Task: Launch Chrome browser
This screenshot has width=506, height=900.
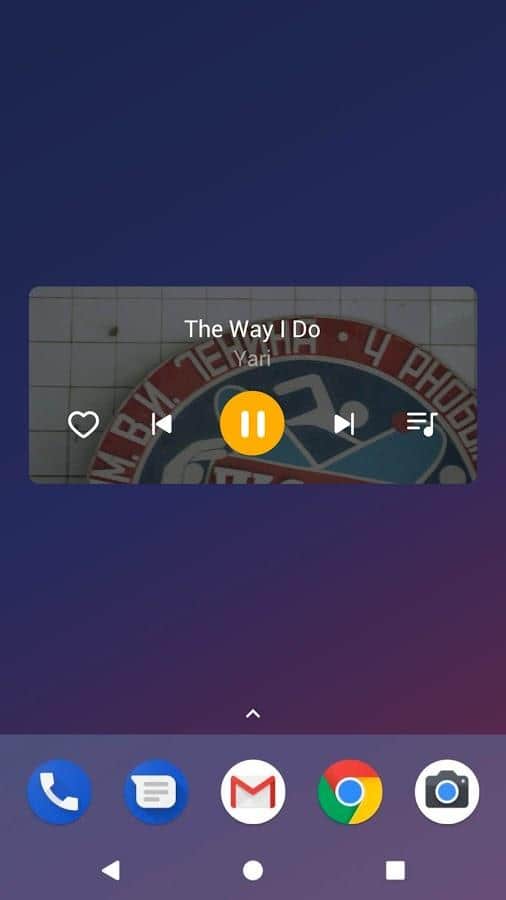Action: click(350, 792)
